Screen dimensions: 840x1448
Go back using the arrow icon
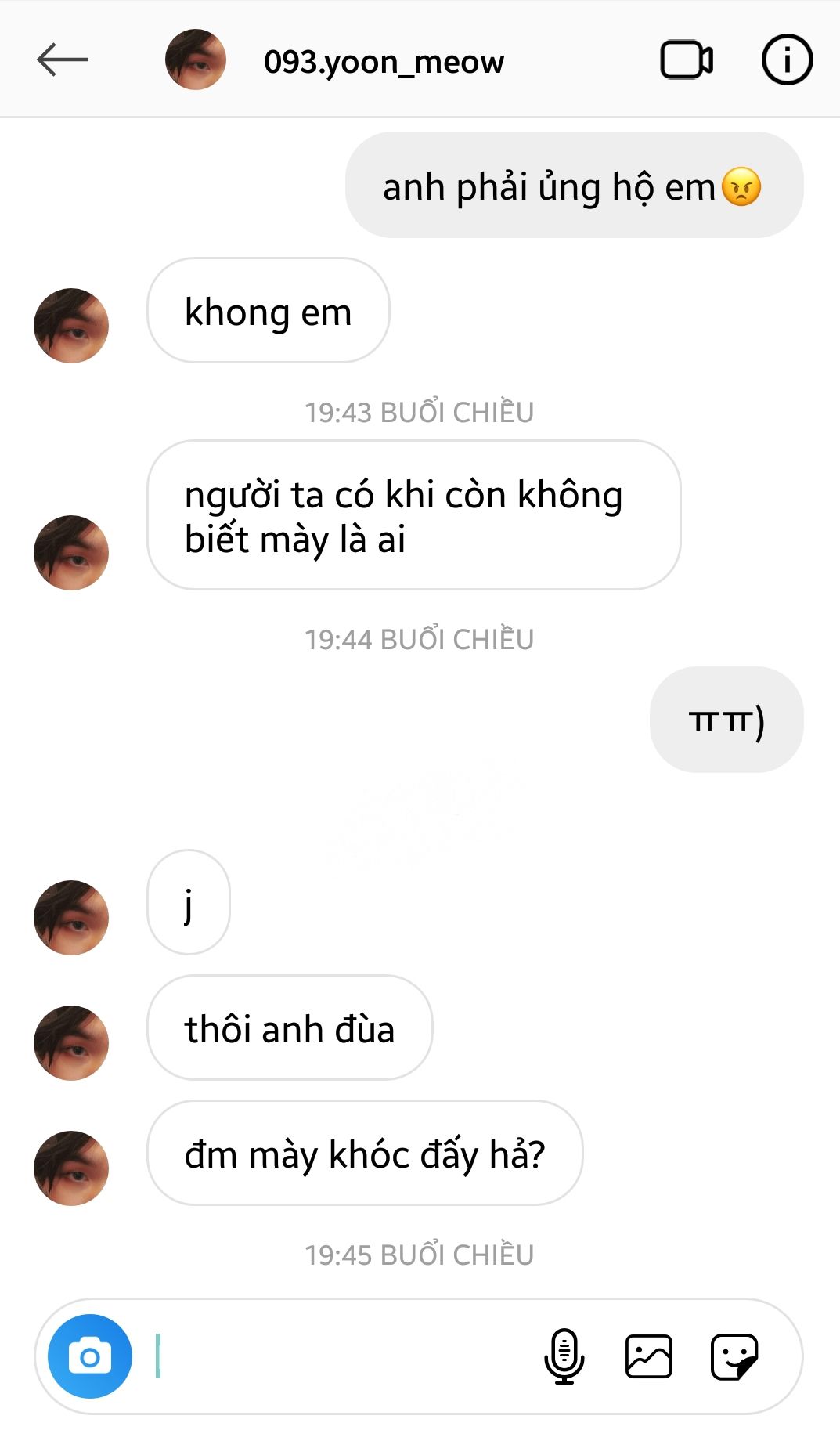click(x=63, y=60)
